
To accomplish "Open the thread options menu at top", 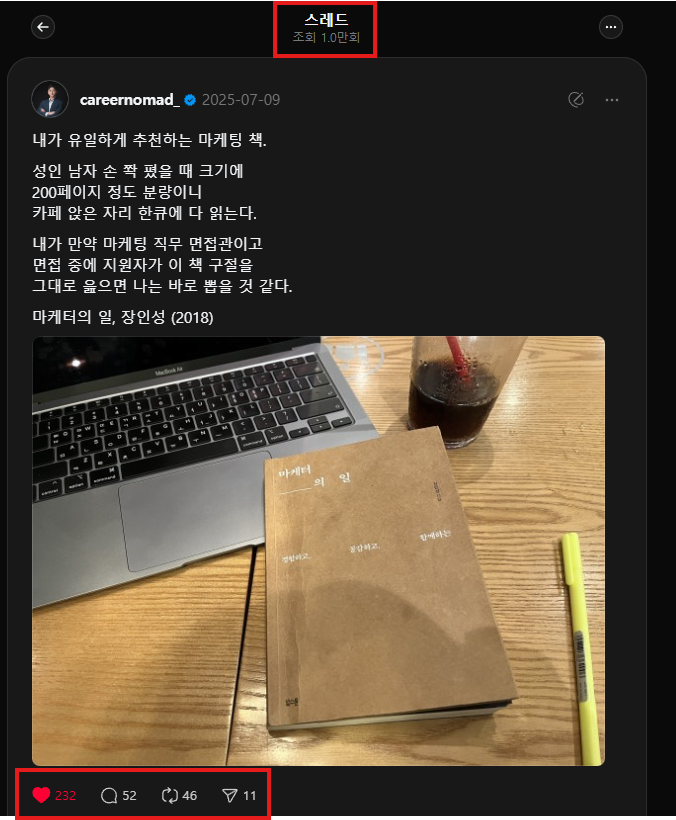I will point(611,27).
